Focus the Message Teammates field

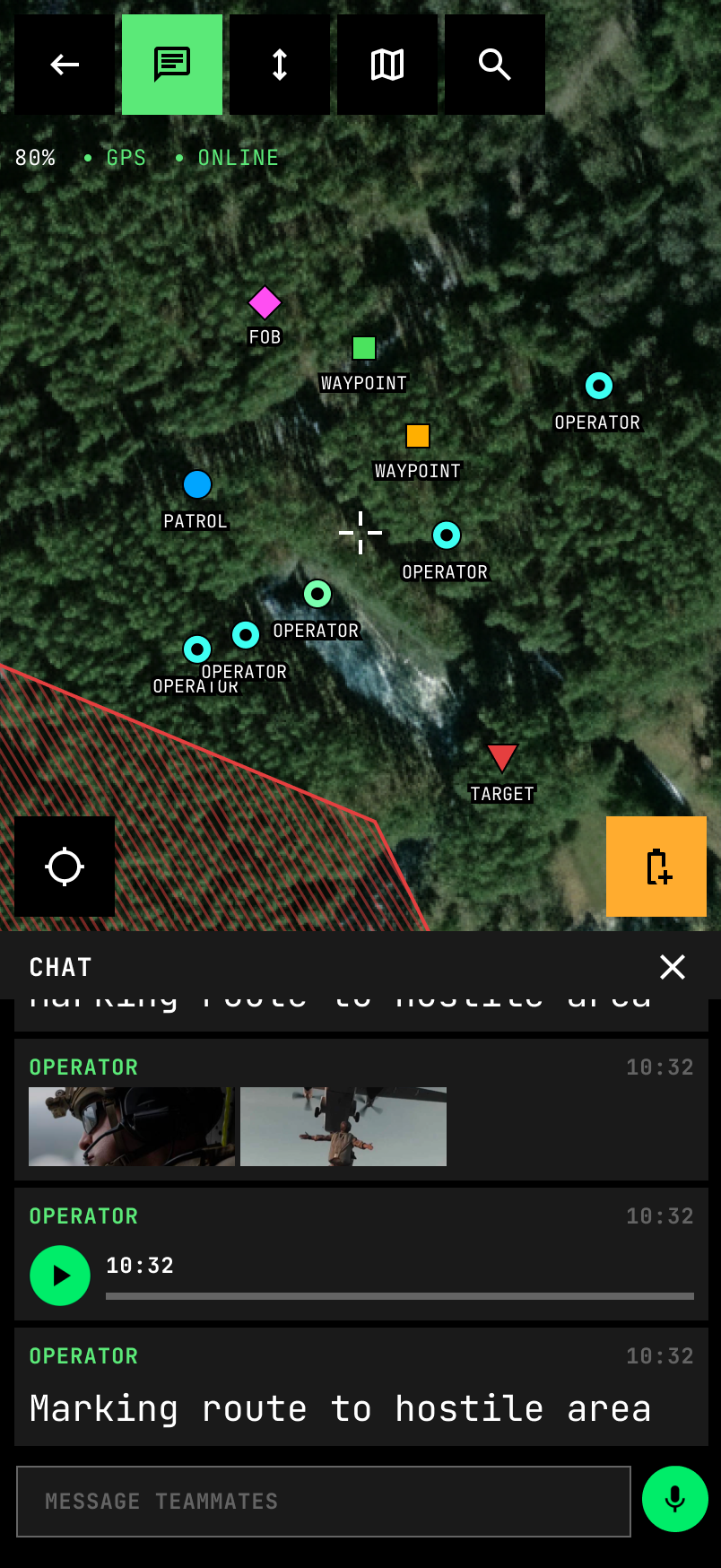pyautogui.click(x=324, y=1502)
